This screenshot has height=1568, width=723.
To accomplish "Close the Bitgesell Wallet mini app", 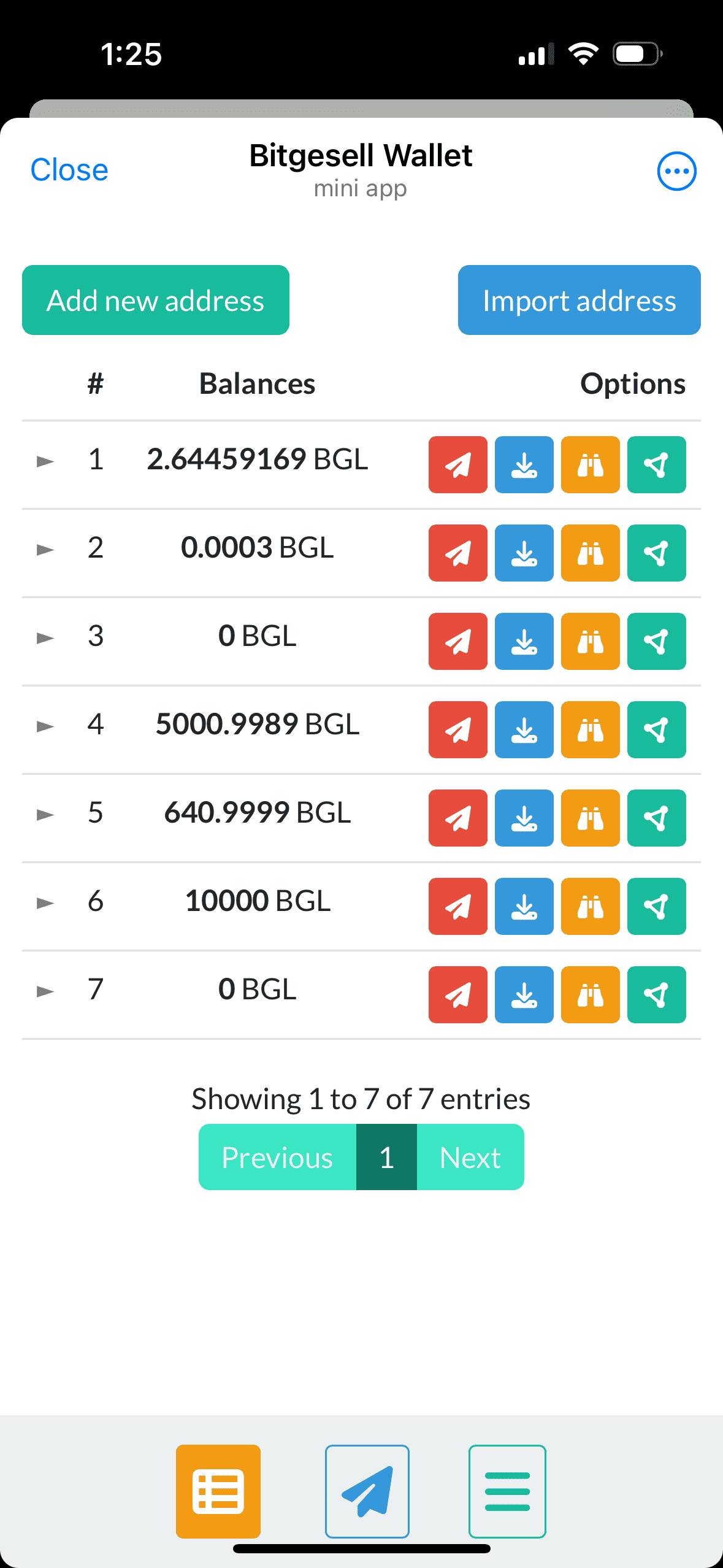I will pos(69,170).
